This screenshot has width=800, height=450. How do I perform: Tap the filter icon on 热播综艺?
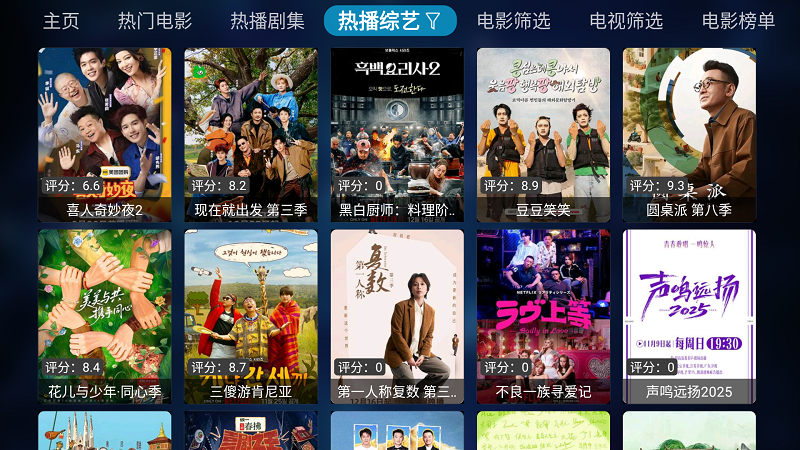pyautogui.click(x=433, y=21)
